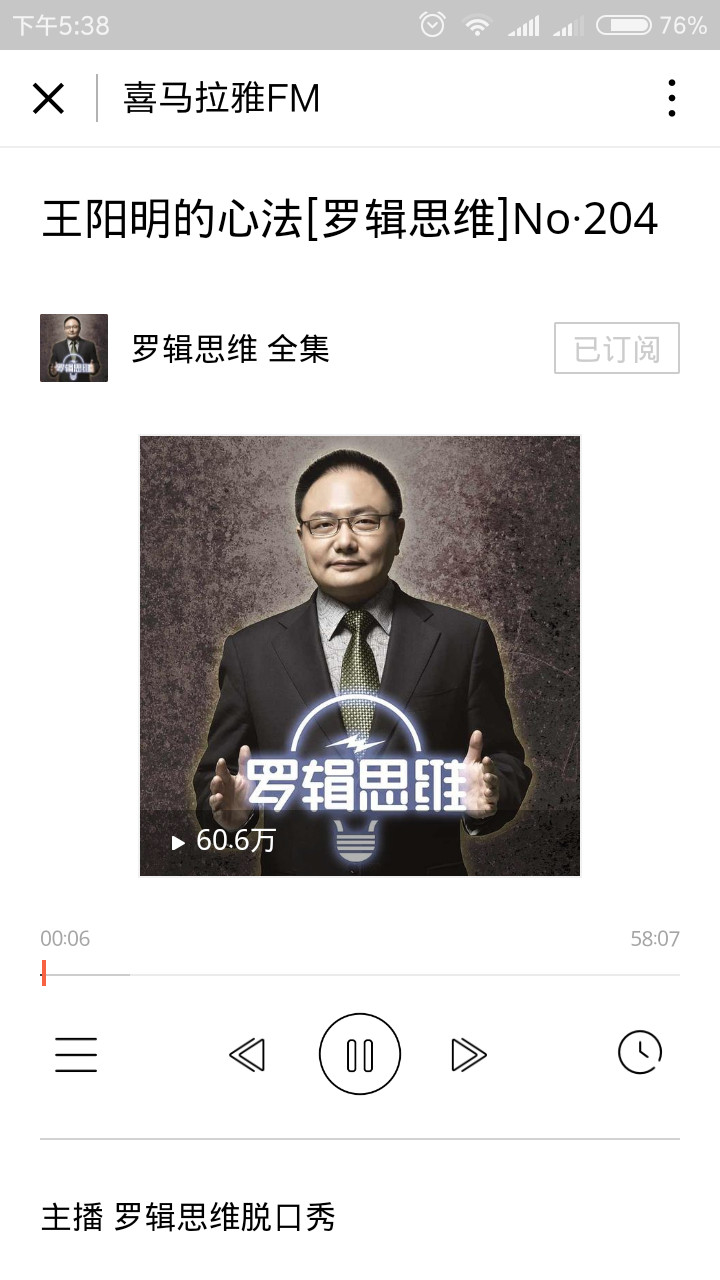Tap the 已订阅 subscription button
Viewport: 720px width, 1280px height.
point(617,348)
